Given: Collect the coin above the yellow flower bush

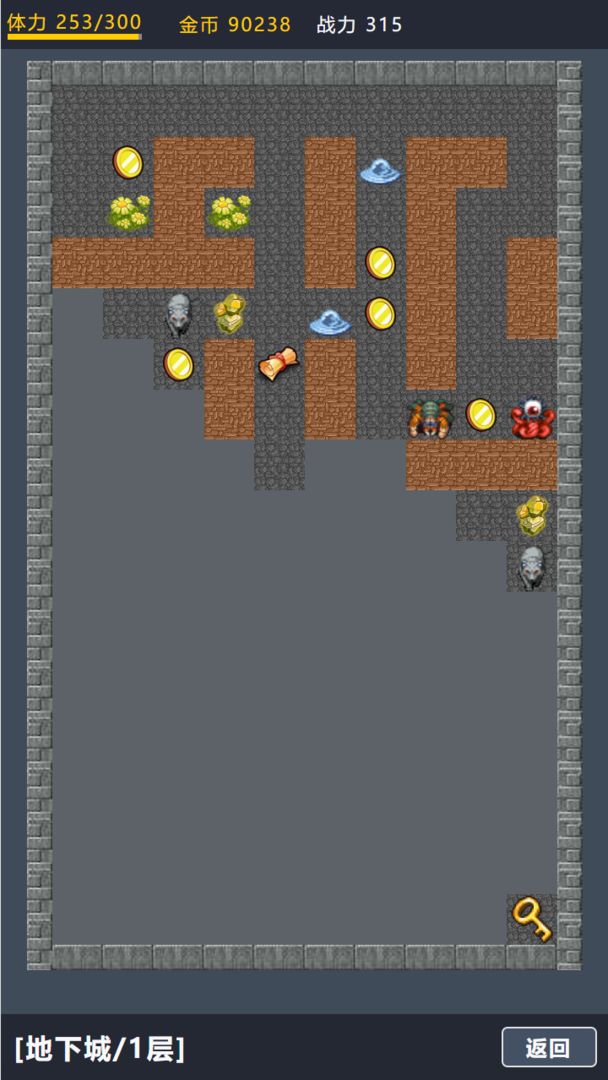Looking at the screenshot, I should click(128, 162).
